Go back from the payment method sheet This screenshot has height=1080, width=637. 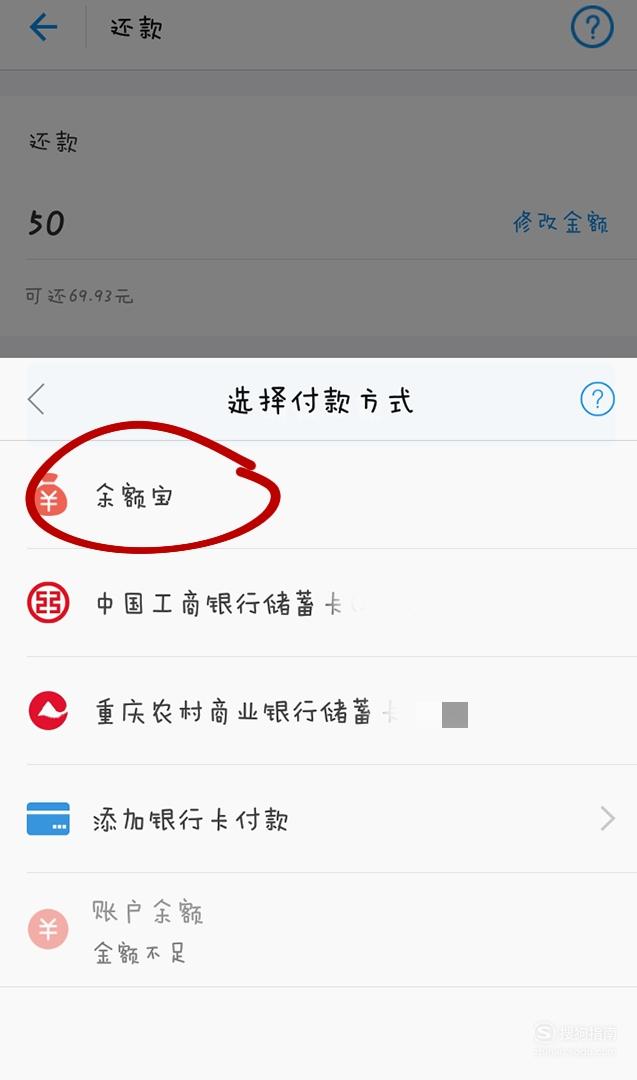tap(36, 399)
